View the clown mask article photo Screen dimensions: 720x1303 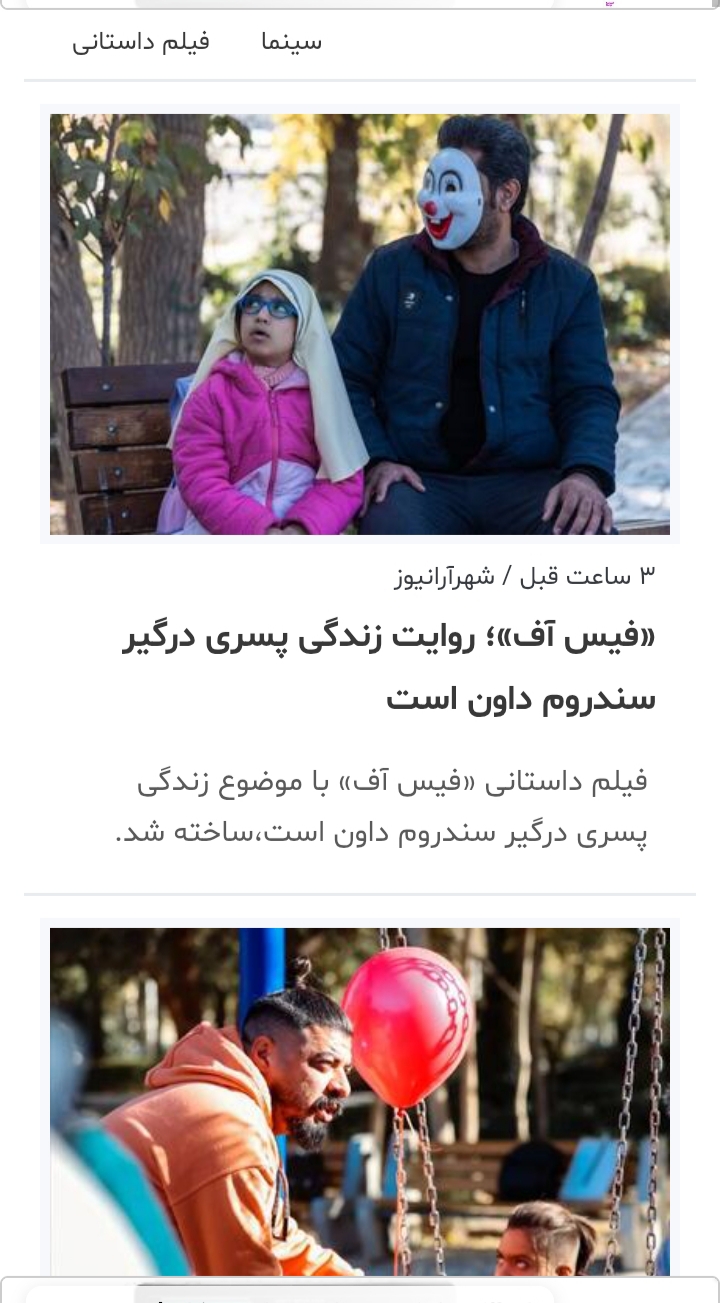(x=360, y=324)
